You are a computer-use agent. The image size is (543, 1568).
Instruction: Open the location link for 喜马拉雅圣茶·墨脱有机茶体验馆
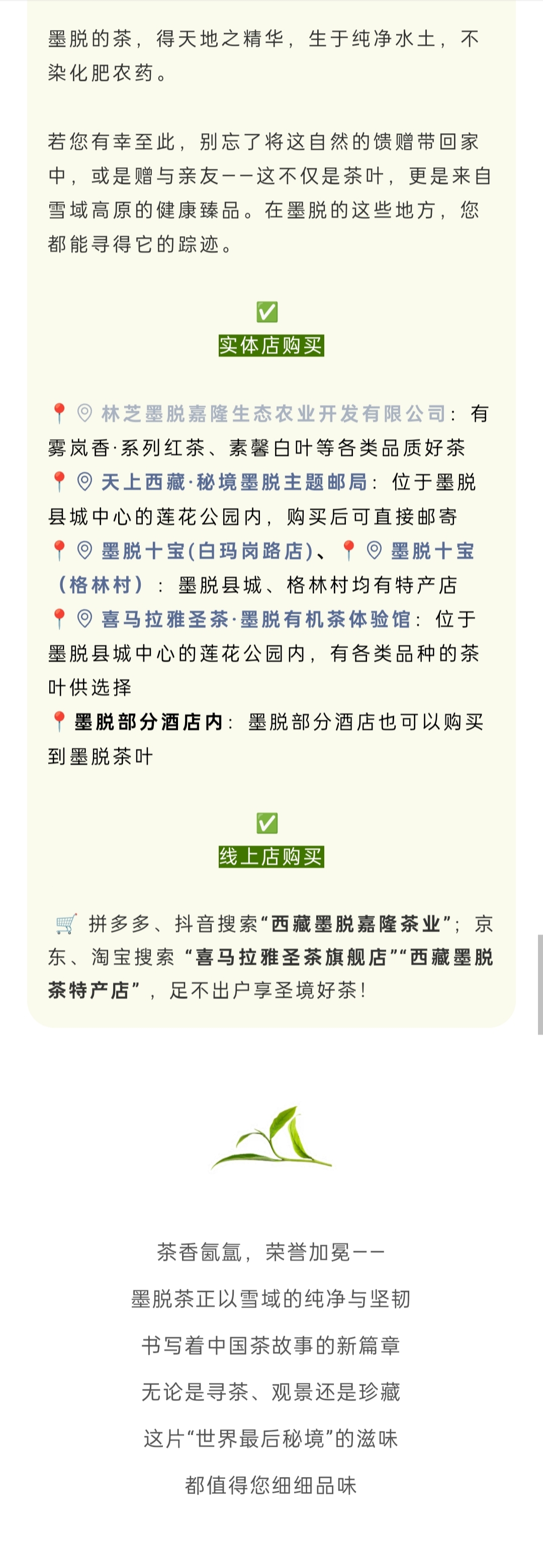click(x=256, y=620)
